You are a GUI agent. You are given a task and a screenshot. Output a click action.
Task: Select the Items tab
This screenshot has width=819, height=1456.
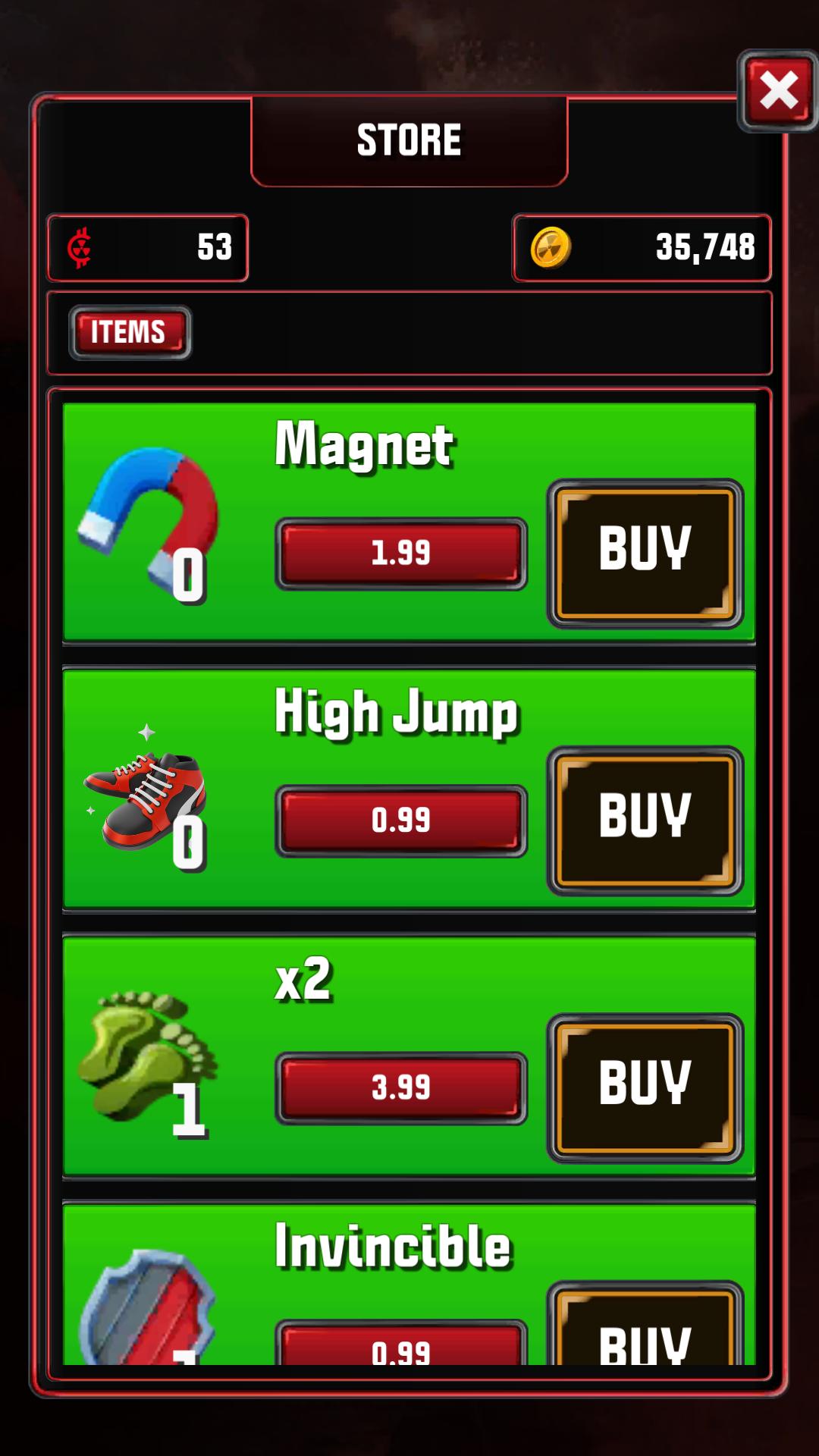[x=130, y=332]
